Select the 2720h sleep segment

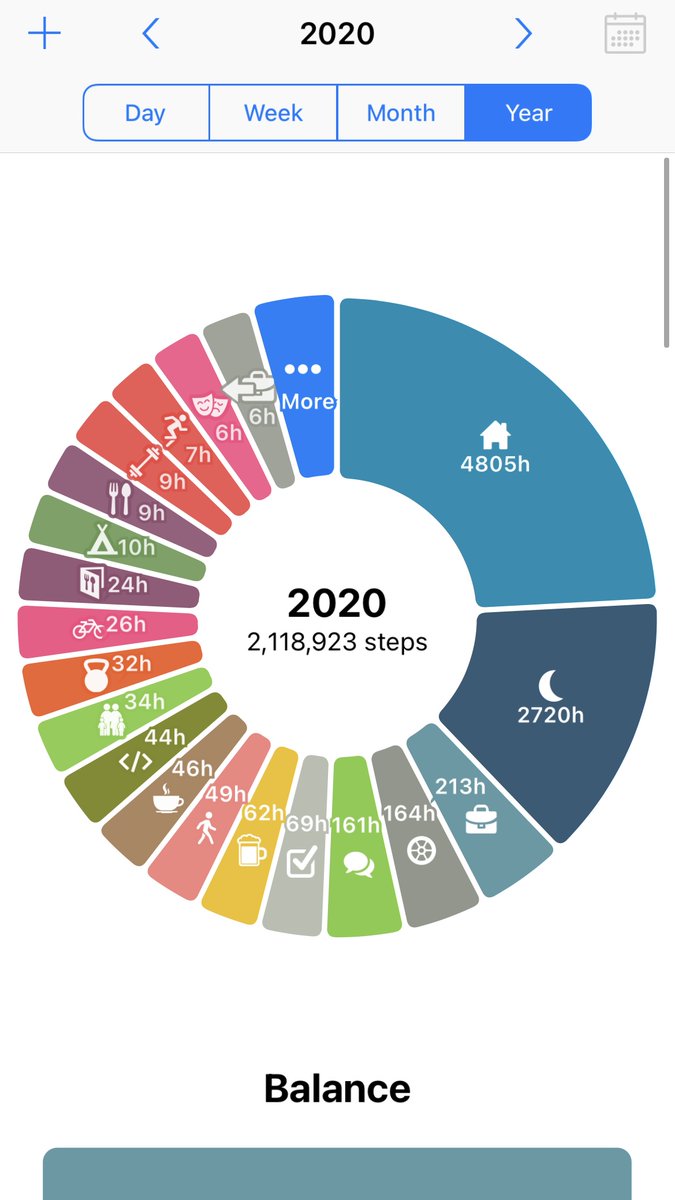point(550,700)
